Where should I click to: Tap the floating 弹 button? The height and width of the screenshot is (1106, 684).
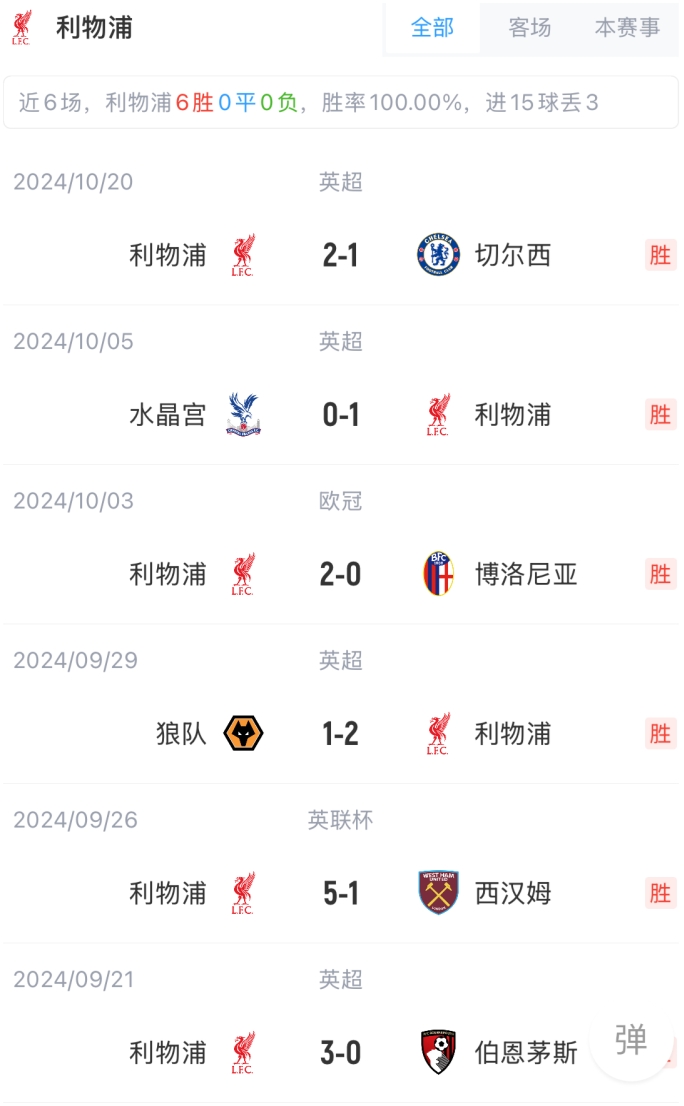point(630,1040)
